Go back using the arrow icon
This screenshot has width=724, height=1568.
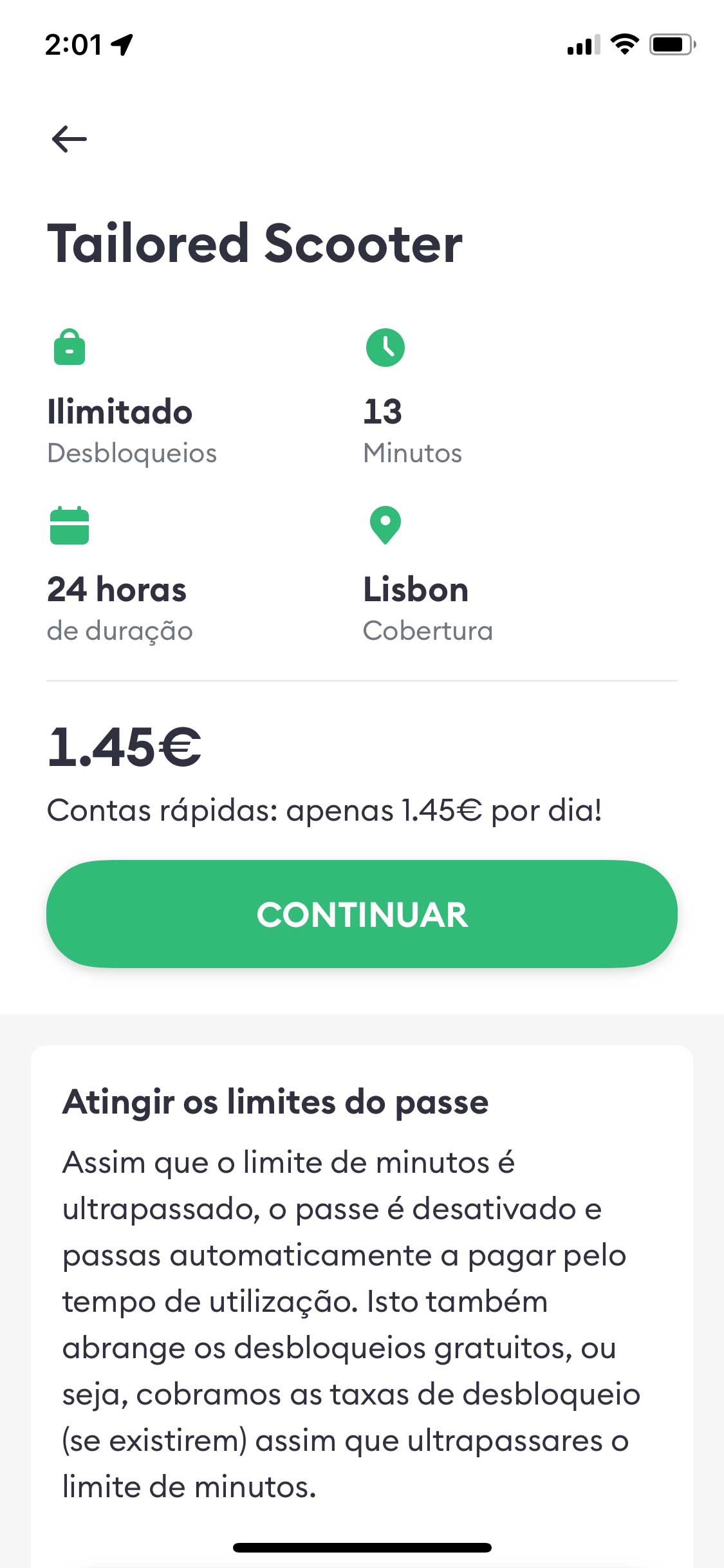click(x=69, y=138)
